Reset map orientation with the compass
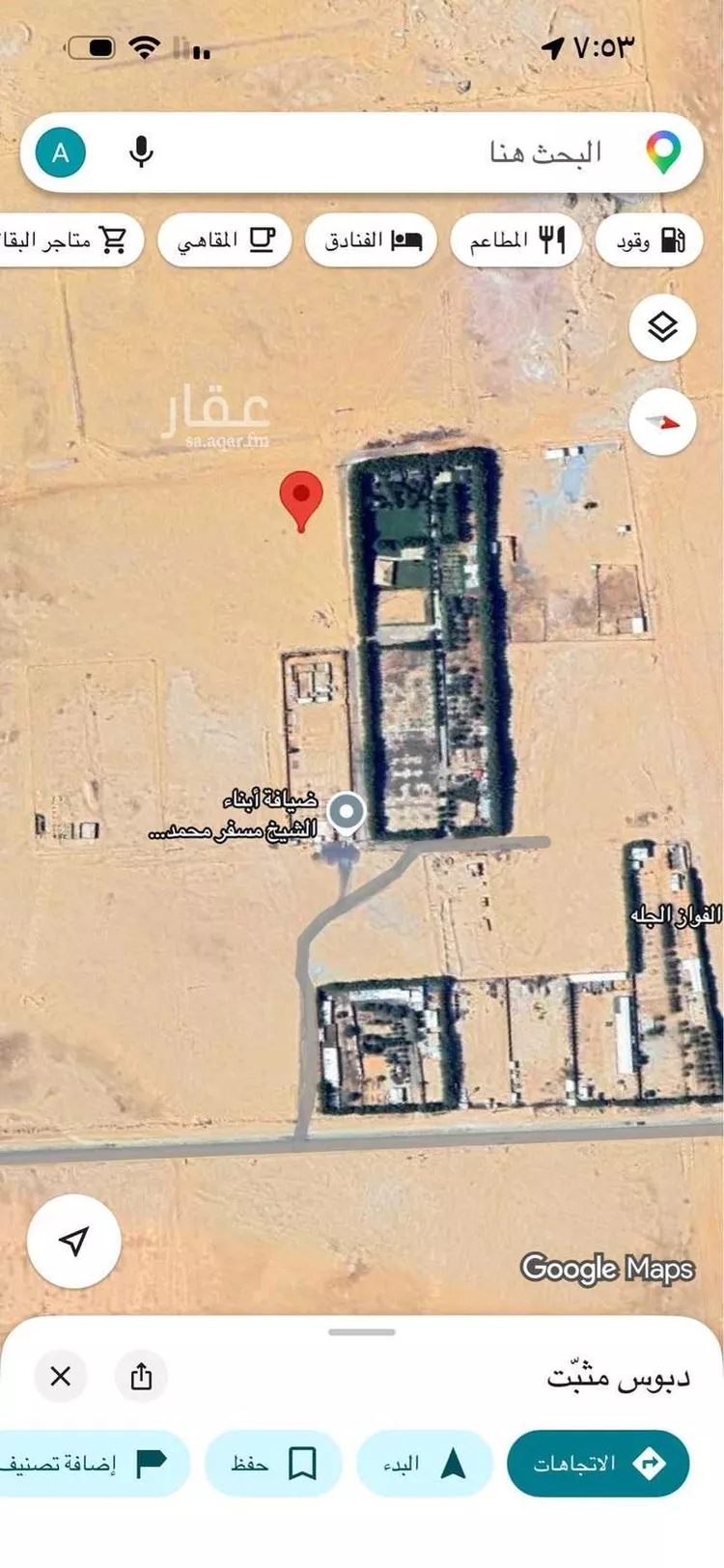This screenshot has width=724, height=1568. 662,422
